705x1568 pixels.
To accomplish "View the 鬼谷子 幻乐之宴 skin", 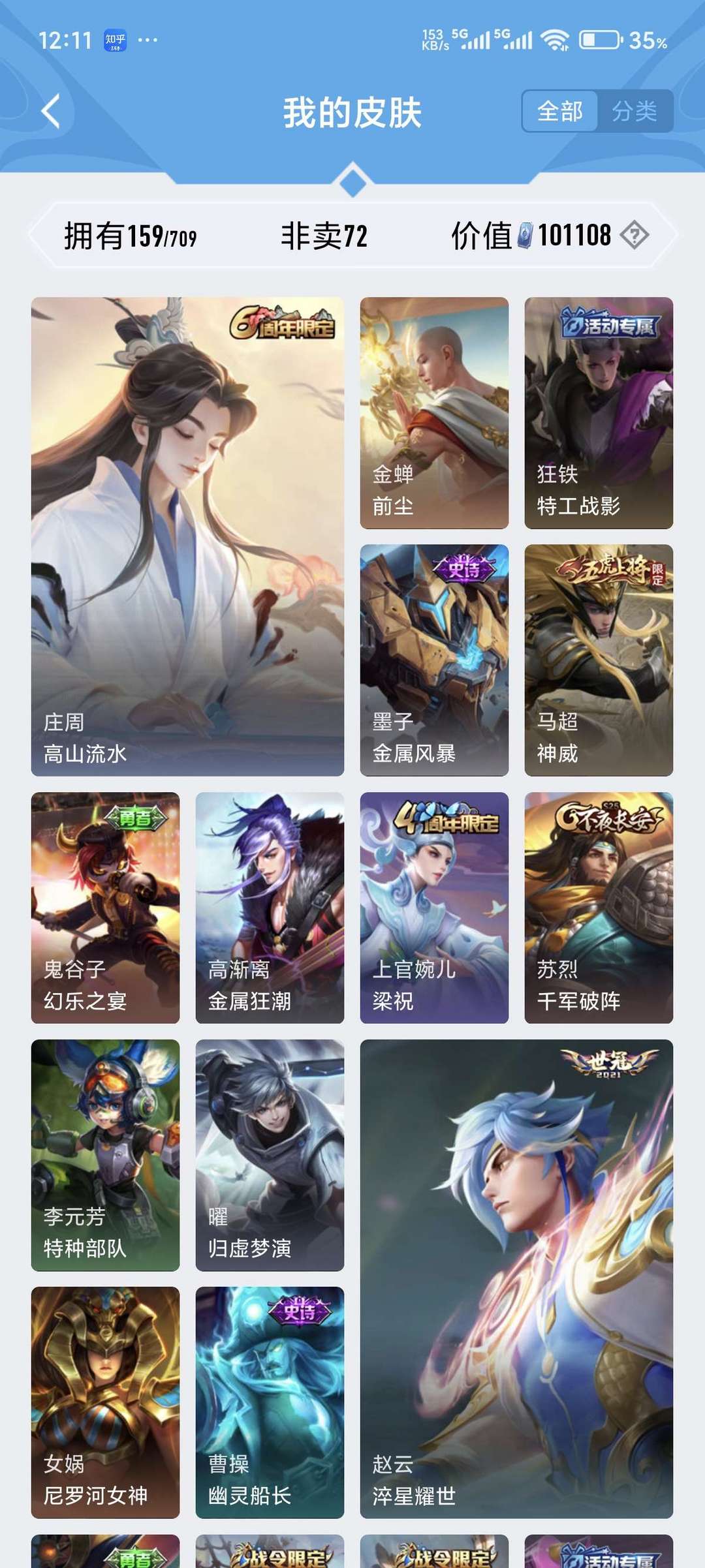I will pos(105,908).
